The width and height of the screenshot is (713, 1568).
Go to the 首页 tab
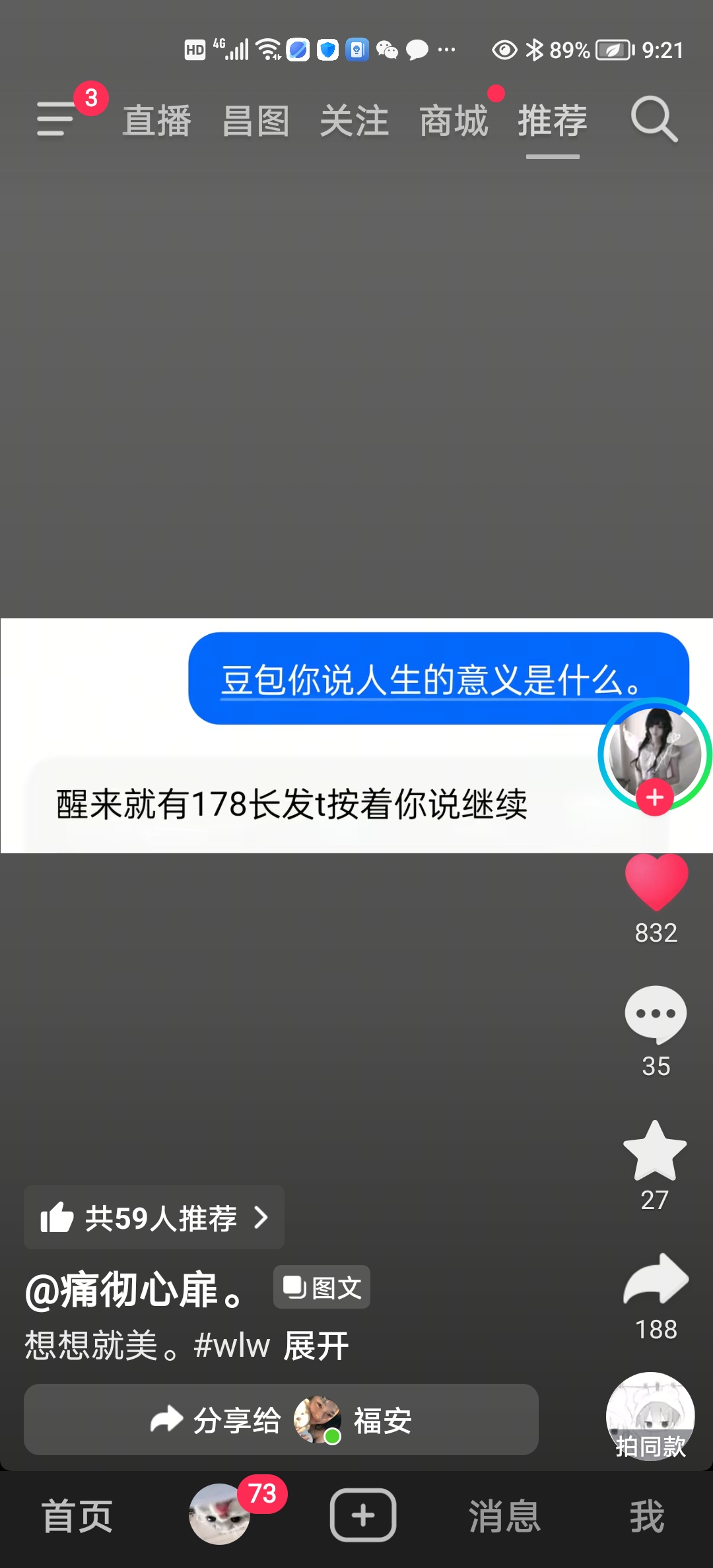77,1516
